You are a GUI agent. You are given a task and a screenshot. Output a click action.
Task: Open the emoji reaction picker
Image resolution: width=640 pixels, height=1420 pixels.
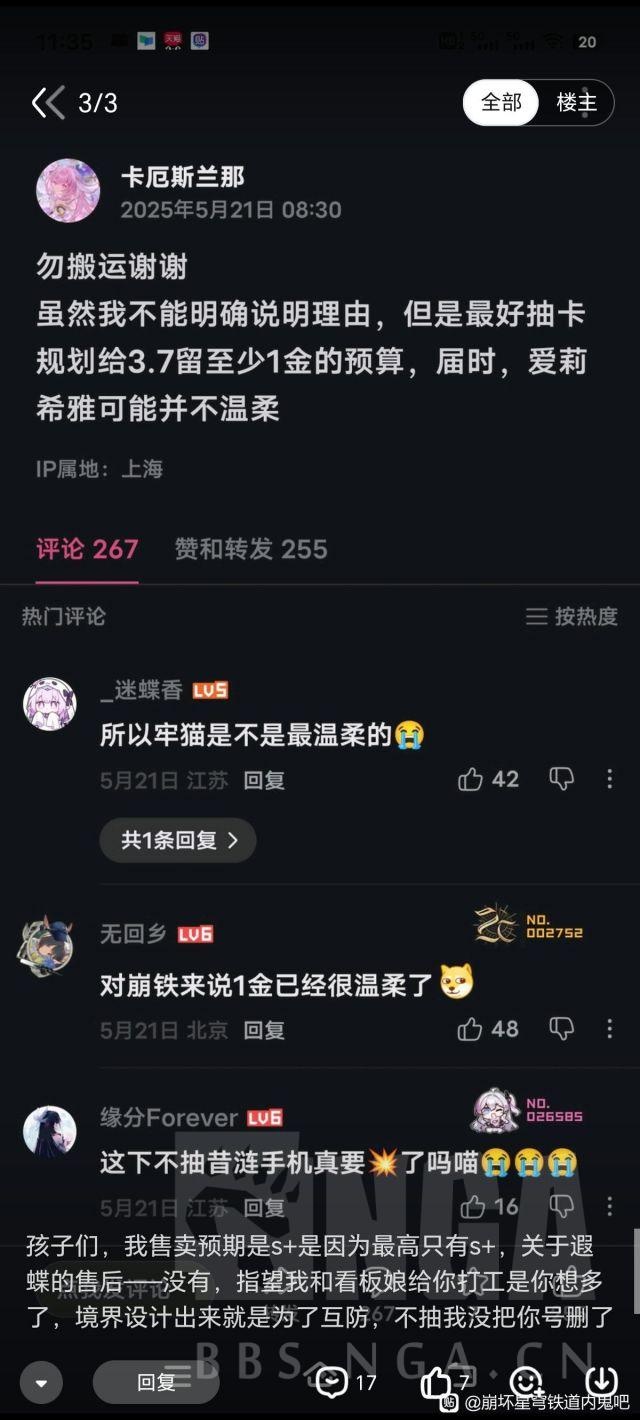coord(525,1381)
